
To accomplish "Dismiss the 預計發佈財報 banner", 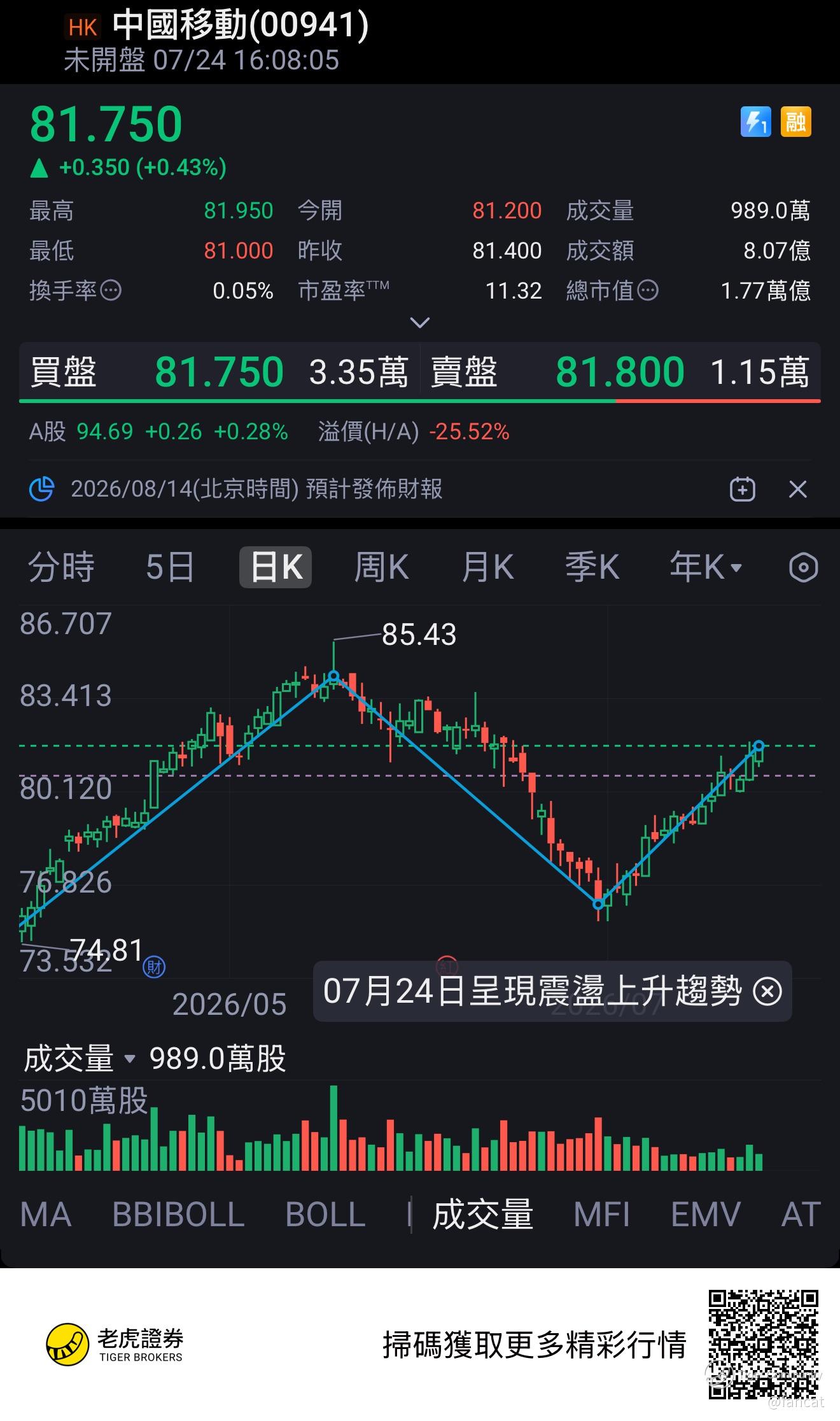I will point(798,490).
